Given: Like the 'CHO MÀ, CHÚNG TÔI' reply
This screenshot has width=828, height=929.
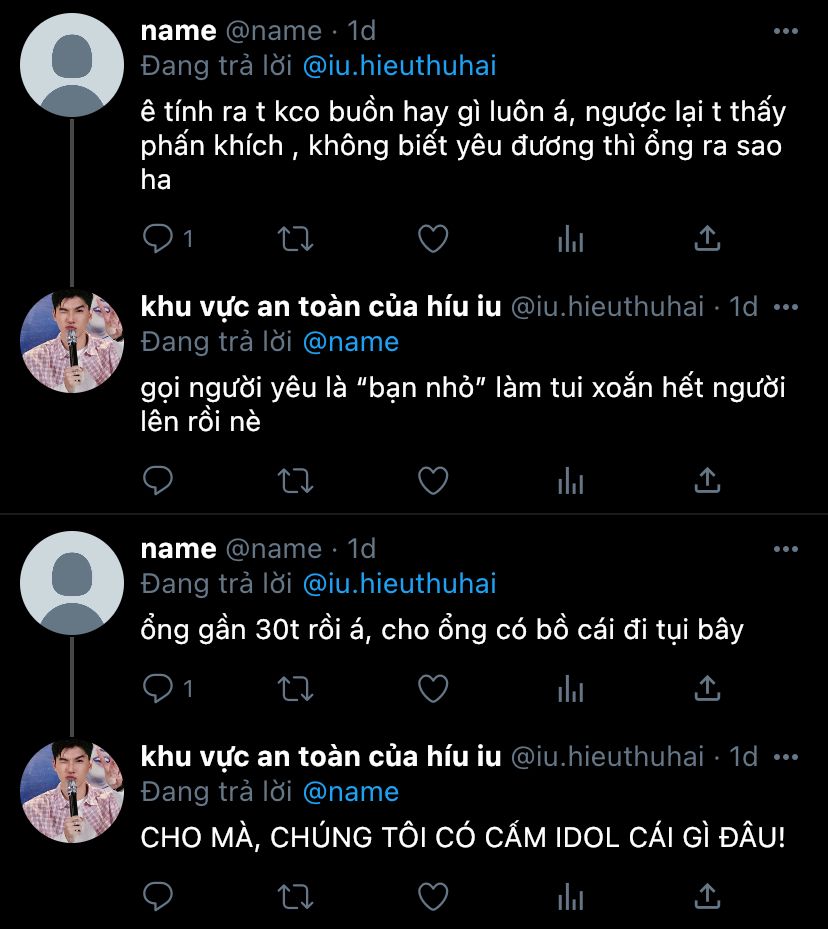Looking at the screenshot, I should [x=432, y=895].
